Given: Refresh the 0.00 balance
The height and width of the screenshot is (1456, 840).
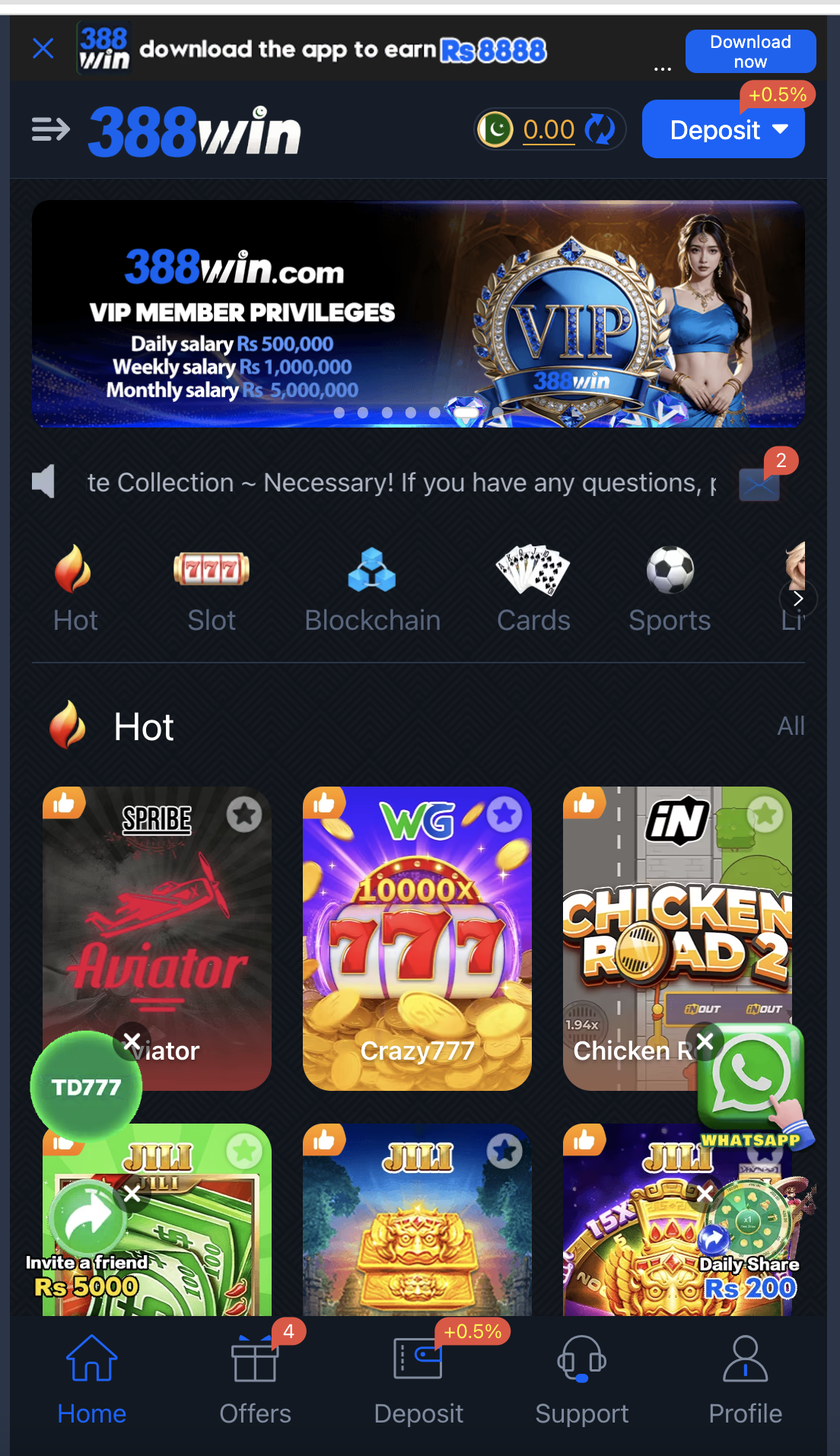Looking at the screenshot, I should [600, 129].
